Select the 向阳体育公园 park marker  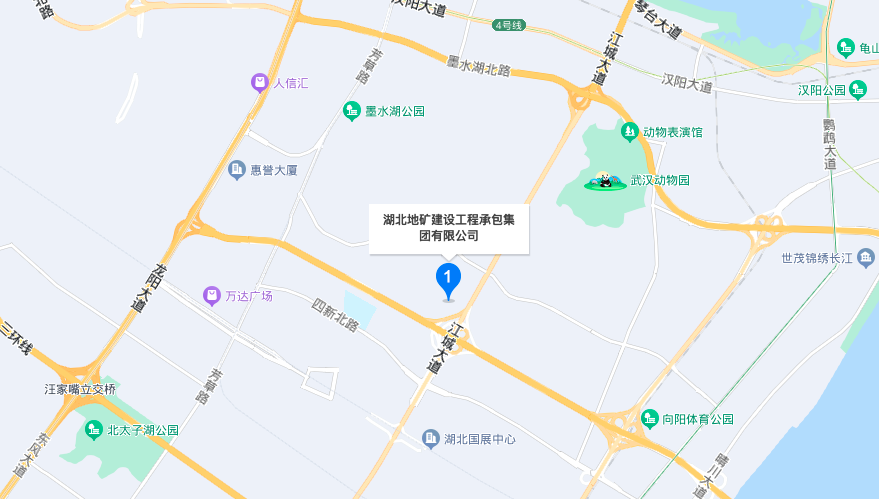651,419
